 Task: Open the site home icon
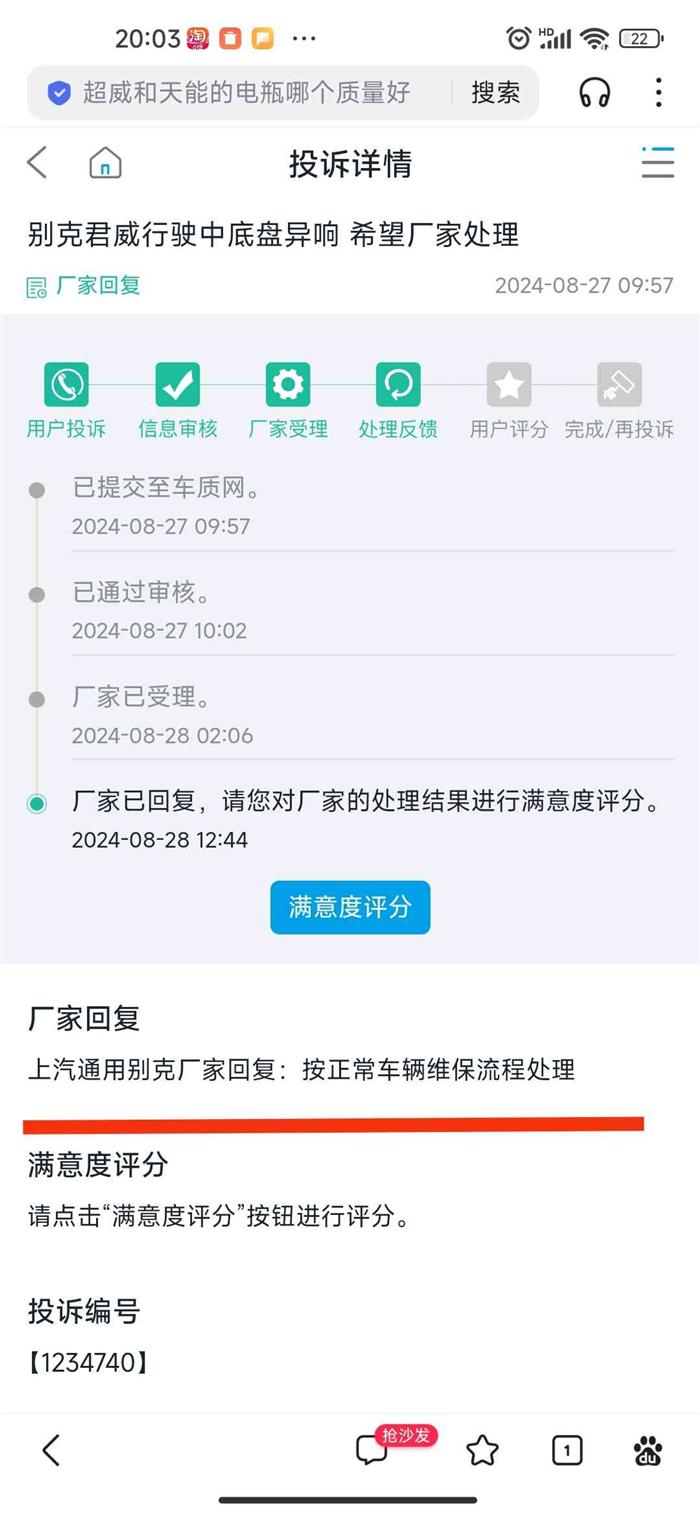(105, 162)
